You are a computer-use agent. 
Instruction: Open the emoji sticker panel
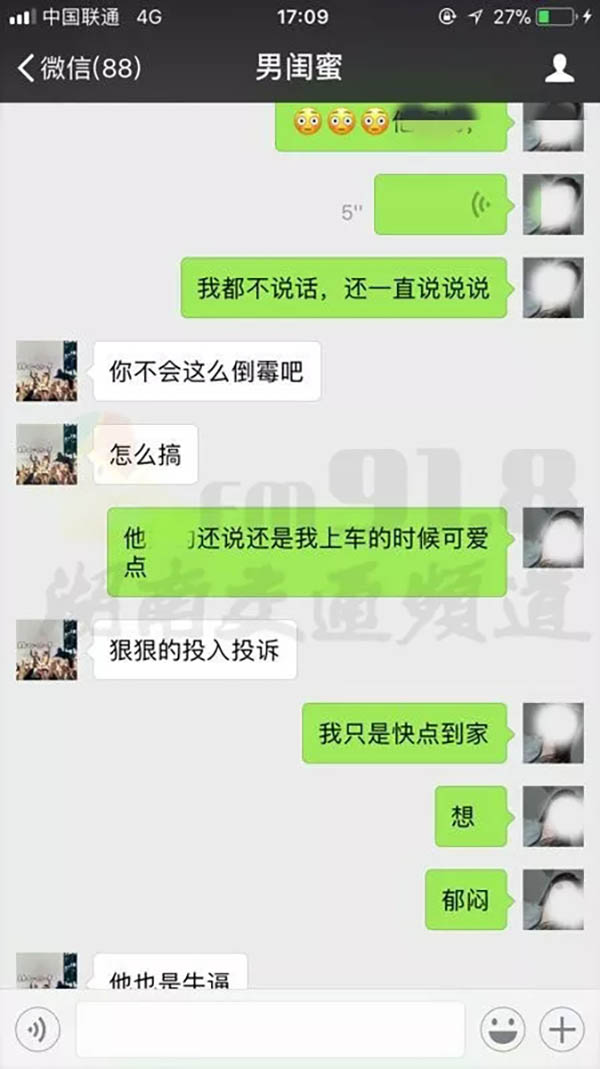pyautogui.click(x=503, y=1028)
